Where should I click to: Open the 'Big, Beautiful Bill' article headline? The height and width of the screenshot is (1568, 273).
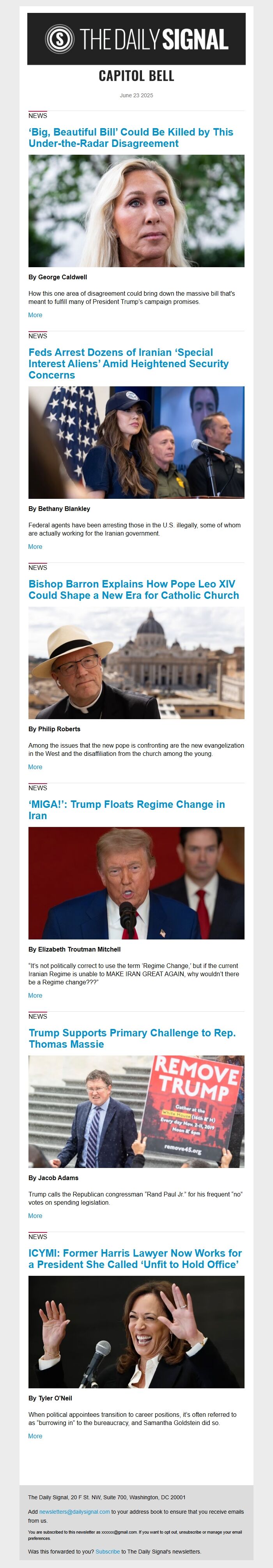coord(131,138)
